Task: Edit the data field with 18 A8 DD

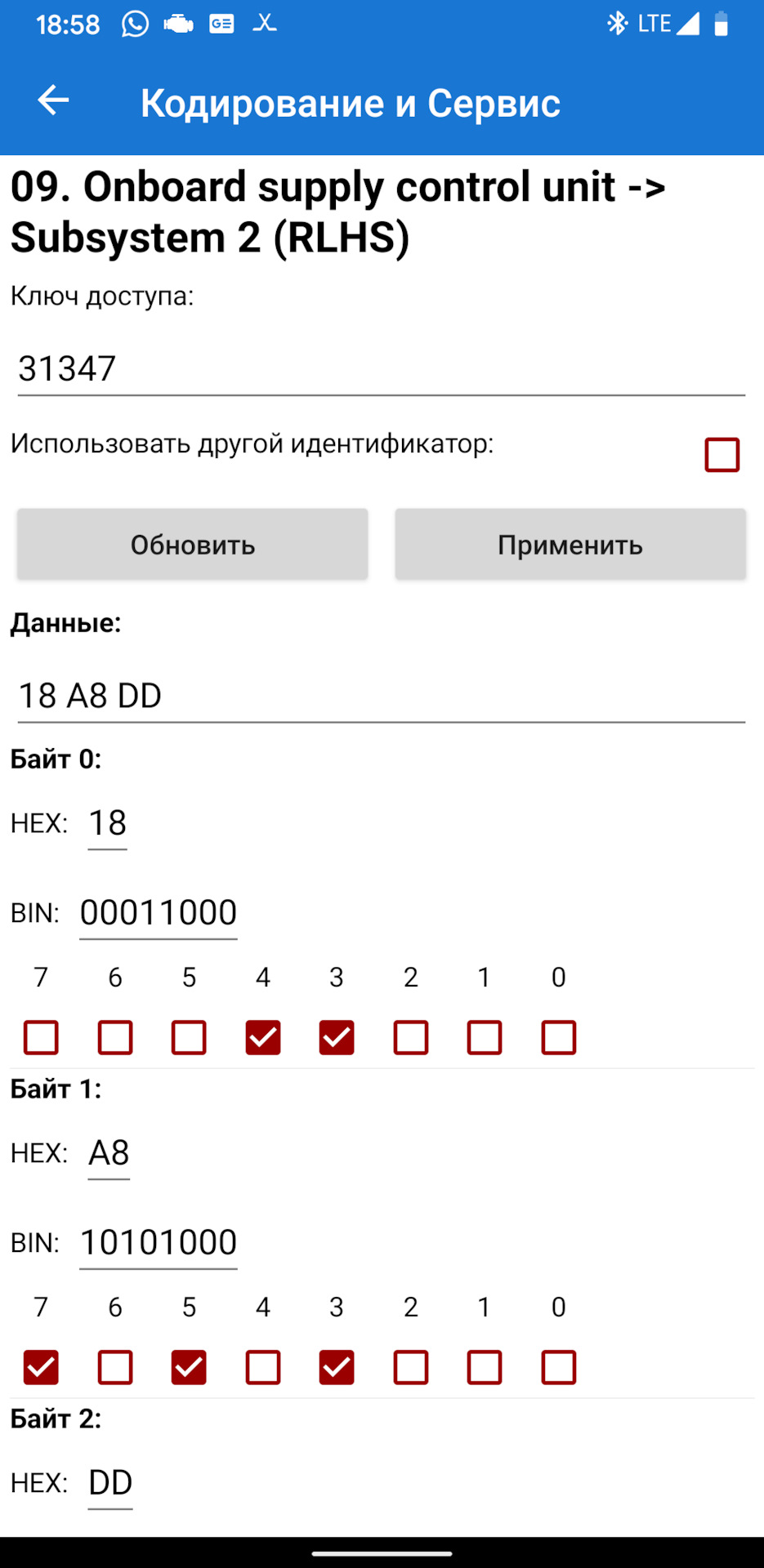Action: point(381,697)
